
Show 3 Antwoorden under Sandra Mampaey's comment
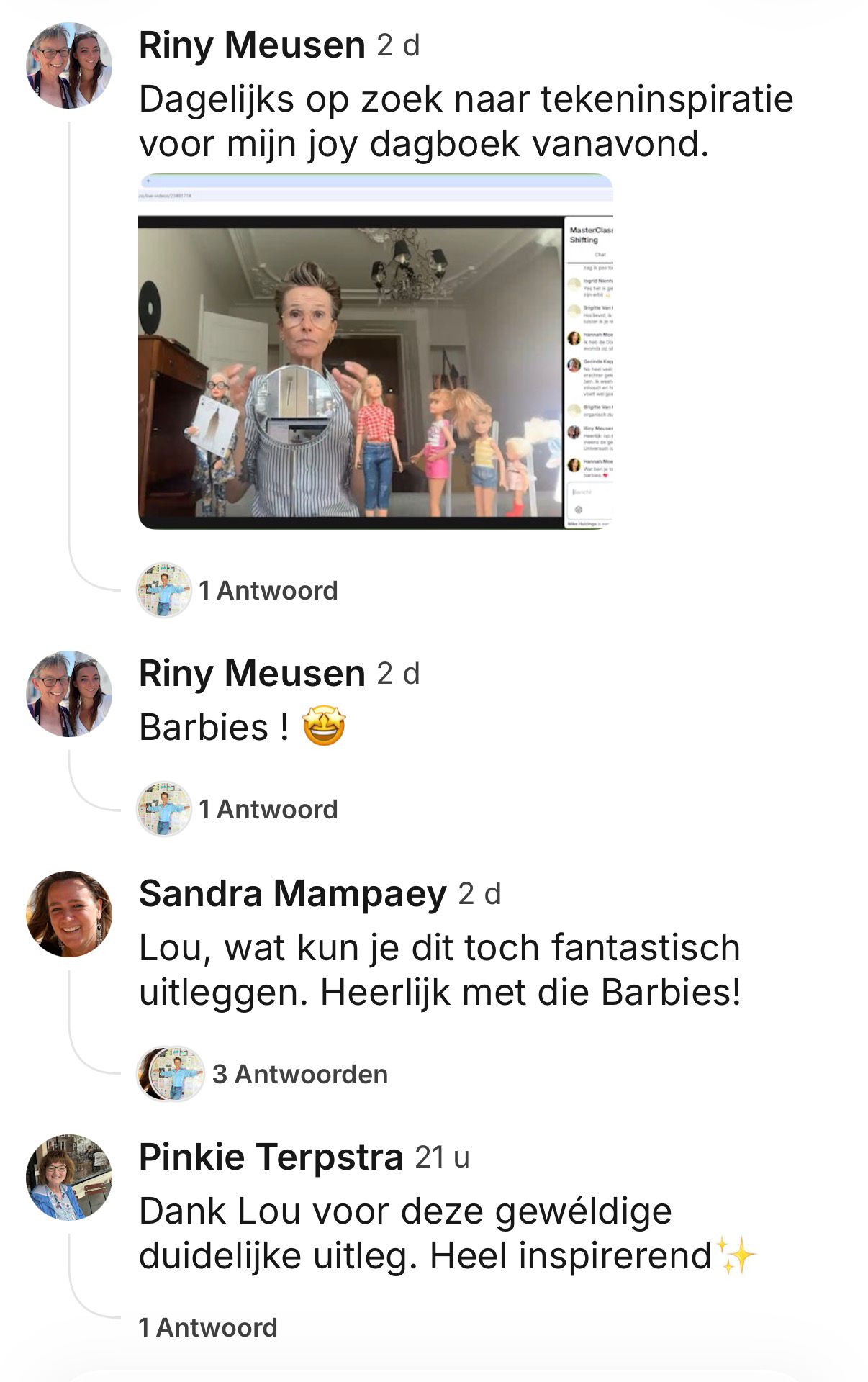click(x=299, y=1075)
